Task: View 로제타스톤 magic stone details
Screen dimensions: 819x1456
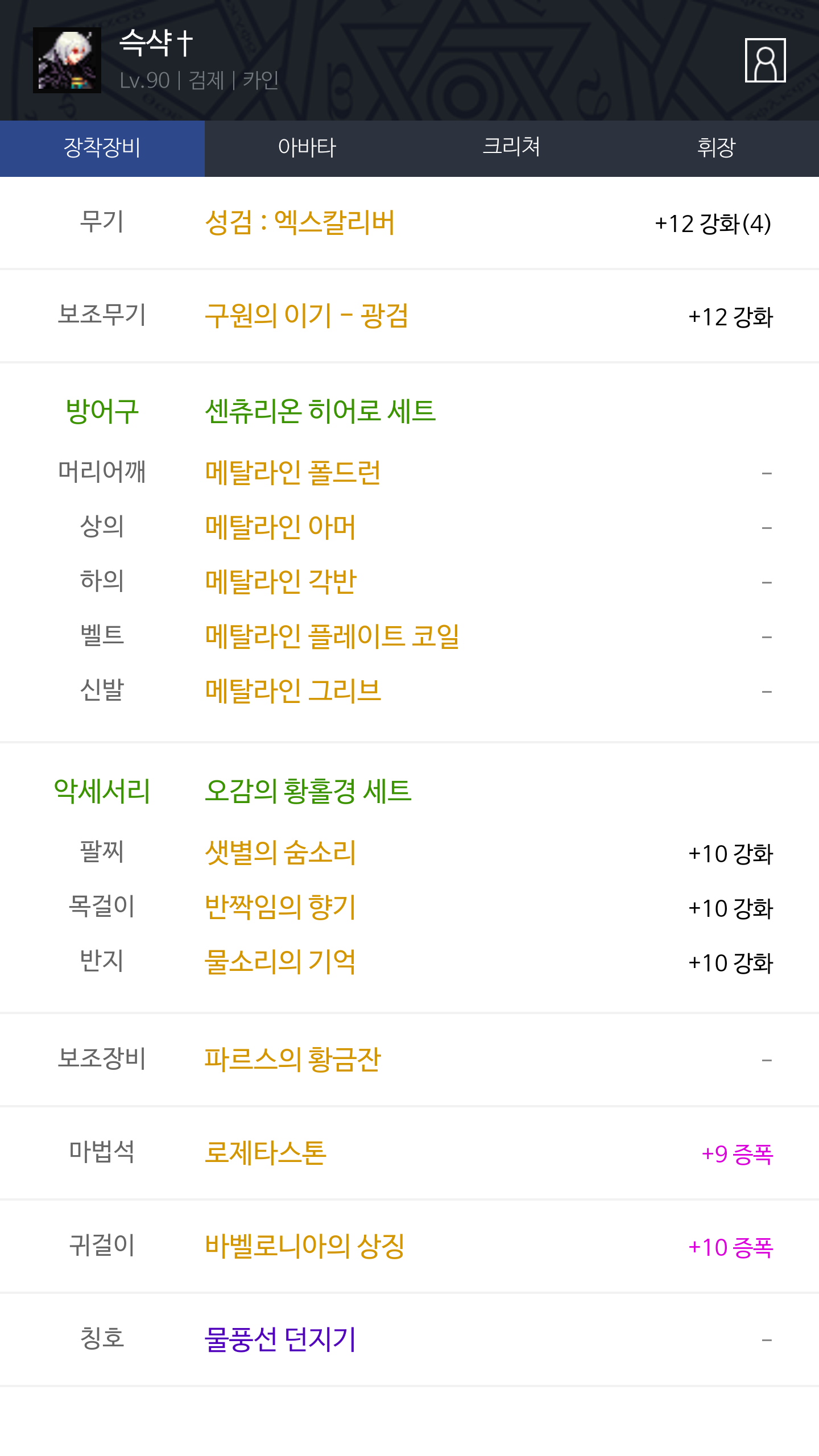Action: click(x=266, y=1153)
